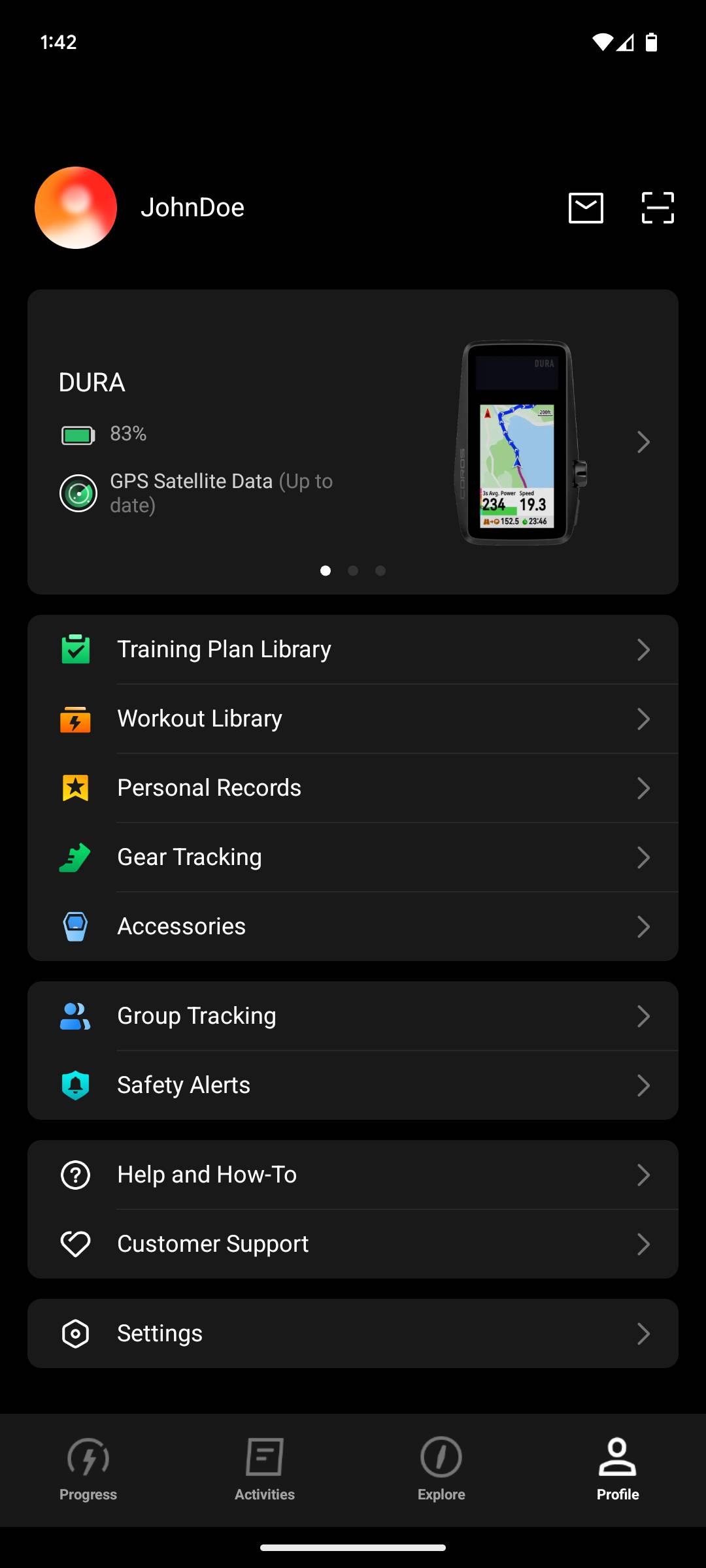Open the inbox mail icon
The height and width of the screenshot is (1568, 706).
pos(586,208)
